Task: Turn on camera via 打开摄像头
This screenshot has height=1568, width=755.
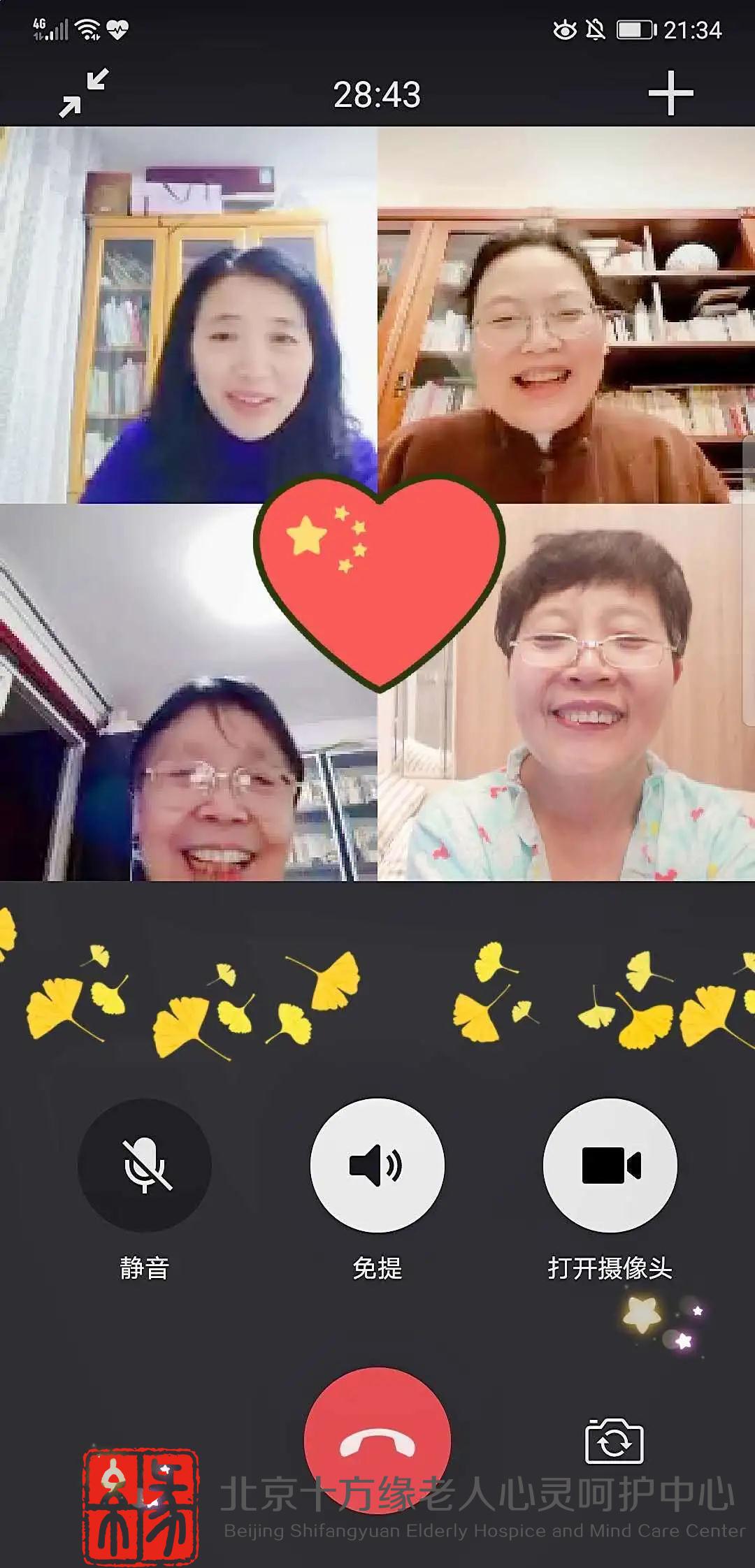Action: (610, 1165)
